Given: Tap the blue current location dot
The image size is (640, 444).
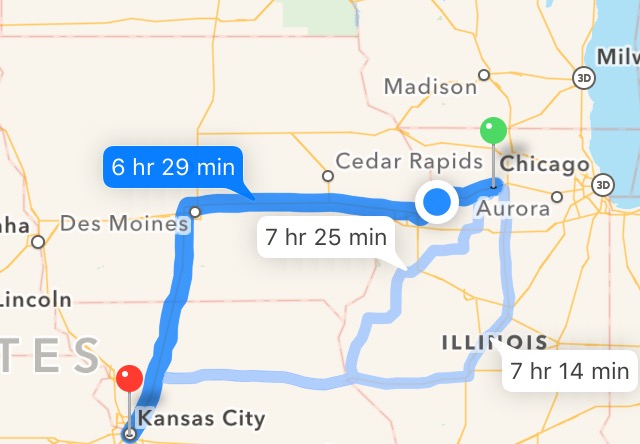Looking at the screenshot, I should coord(437,203).
